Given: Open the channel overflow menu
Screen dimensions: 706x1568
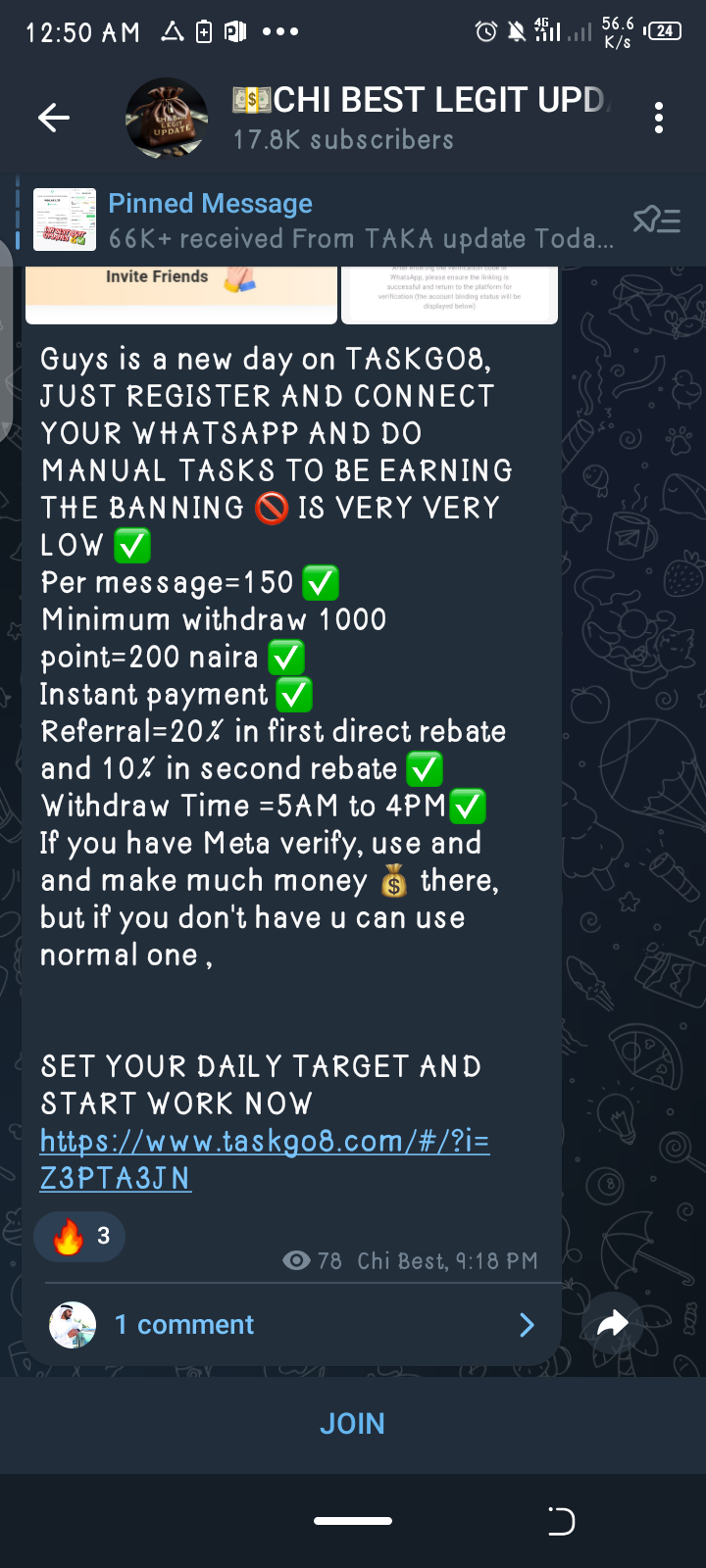Looking at the screenshot, I should click(x=659, y=119).
